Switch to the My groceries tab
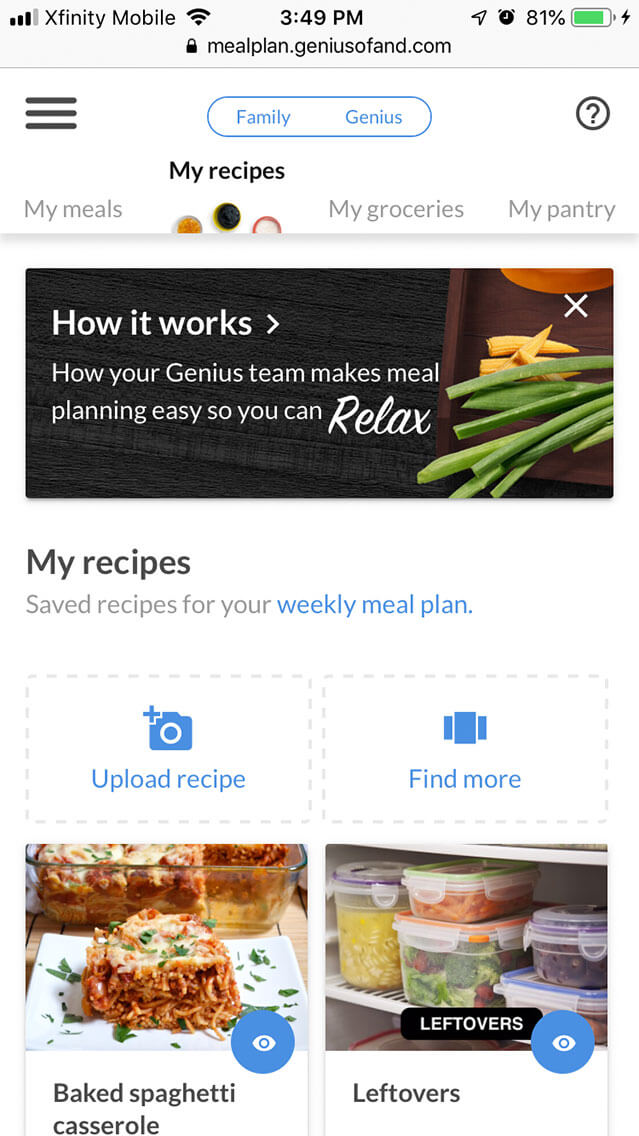The width and height of the screenshot is (639, 1136). [x=396, y=209]
